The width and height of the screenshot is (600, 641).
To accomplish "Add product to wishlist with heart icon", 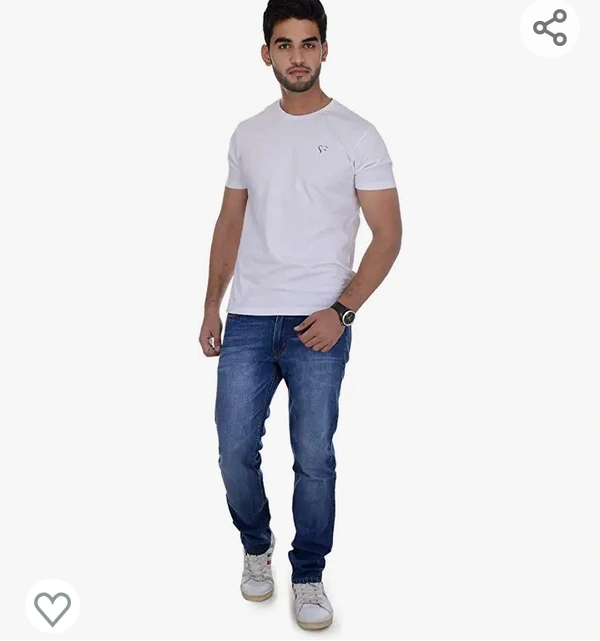I will pos(52,606).
